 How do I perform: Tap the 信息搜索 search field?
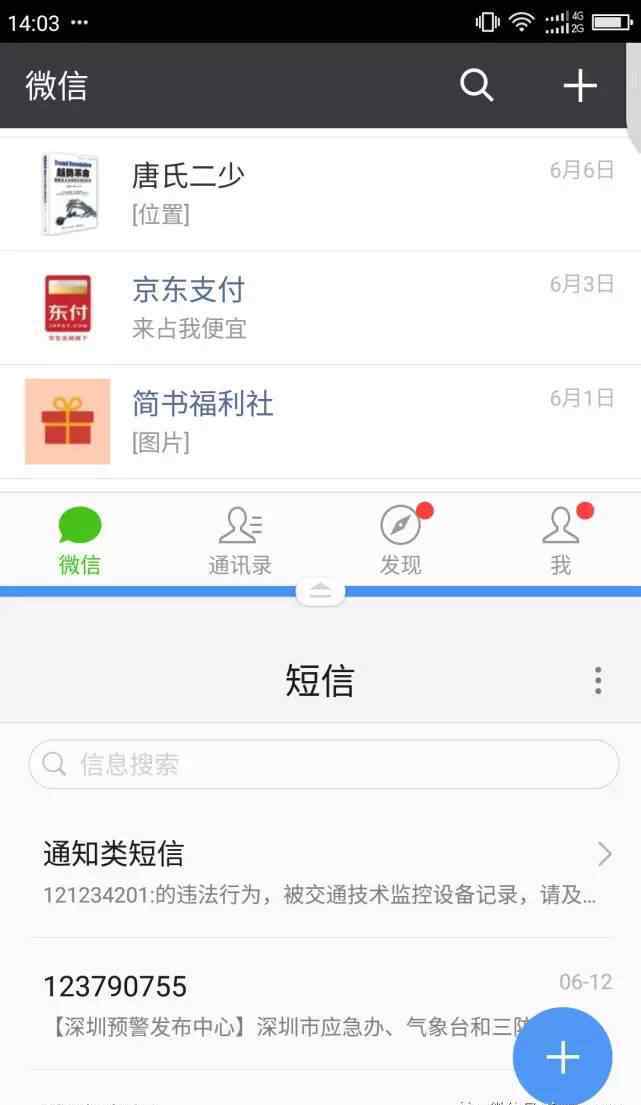pos(324,764)
